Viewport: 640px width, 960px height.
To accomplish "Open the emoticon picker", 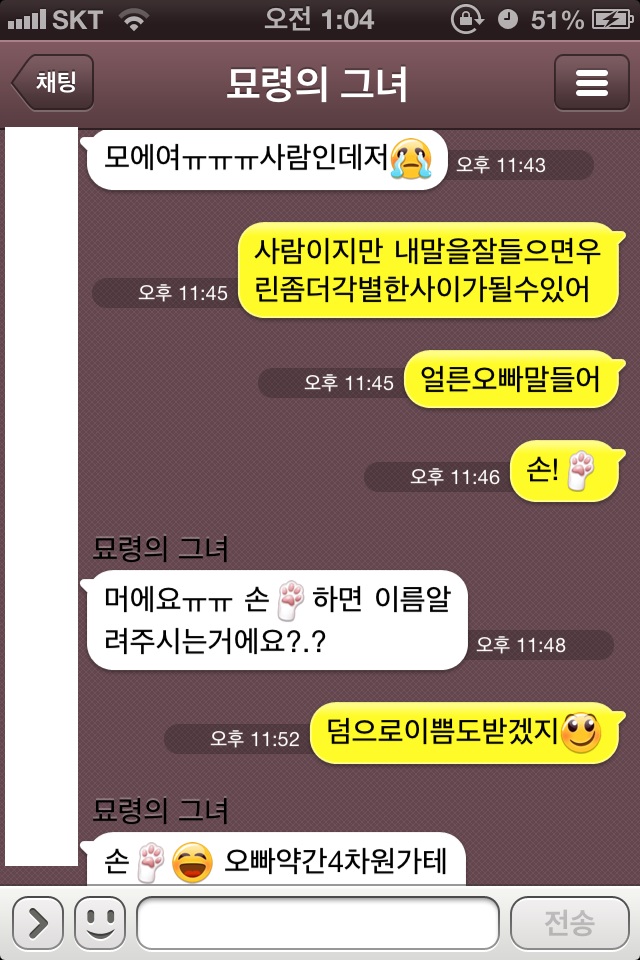I will pyautogui.click(x=100, y=922).
